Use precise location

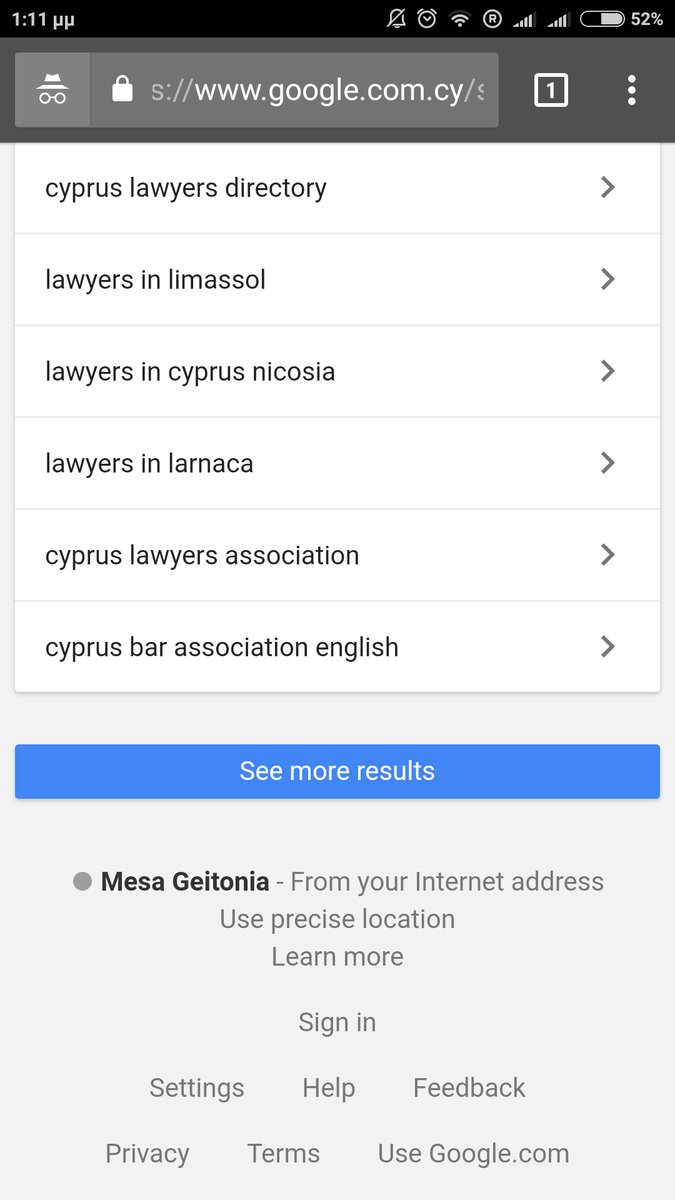pos(337,919)
